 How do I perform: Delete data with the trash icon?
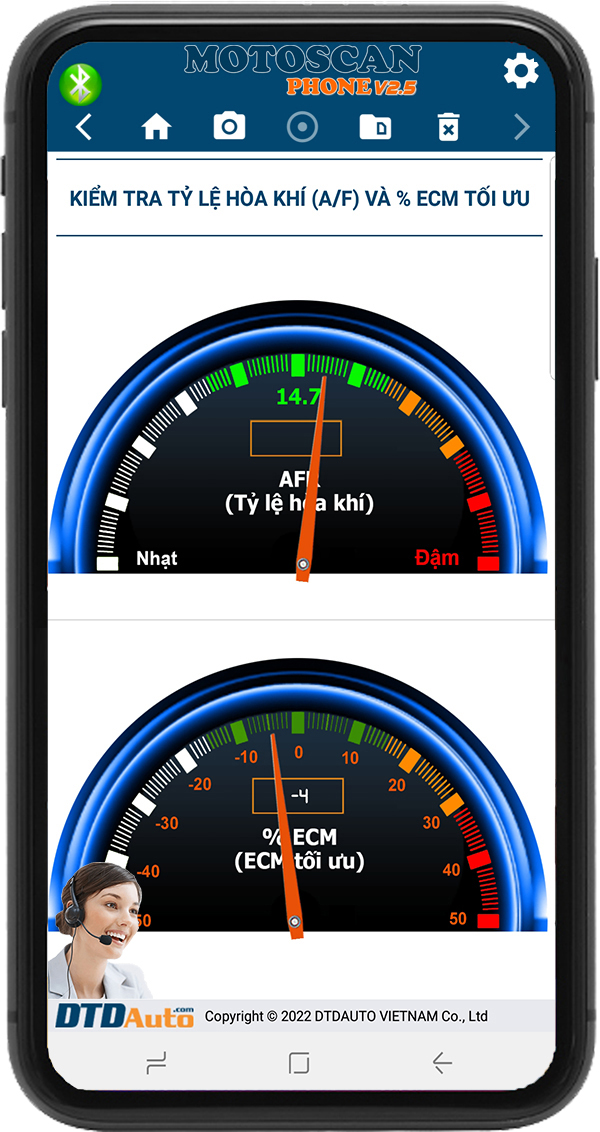[x=448, y=127]
